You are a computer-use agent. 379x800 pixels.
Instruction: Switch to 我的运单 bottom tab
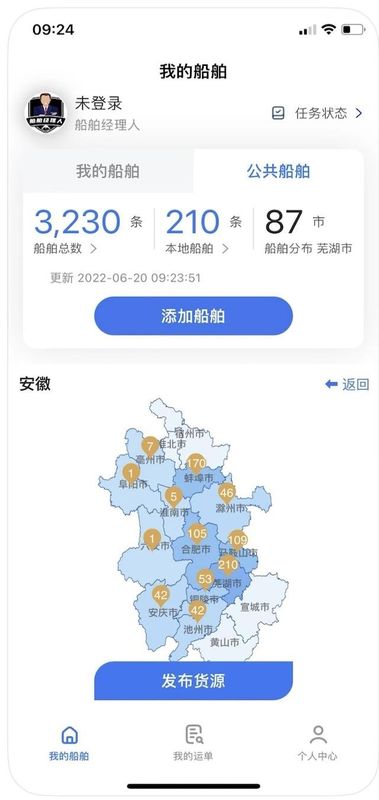coord(193,742)
